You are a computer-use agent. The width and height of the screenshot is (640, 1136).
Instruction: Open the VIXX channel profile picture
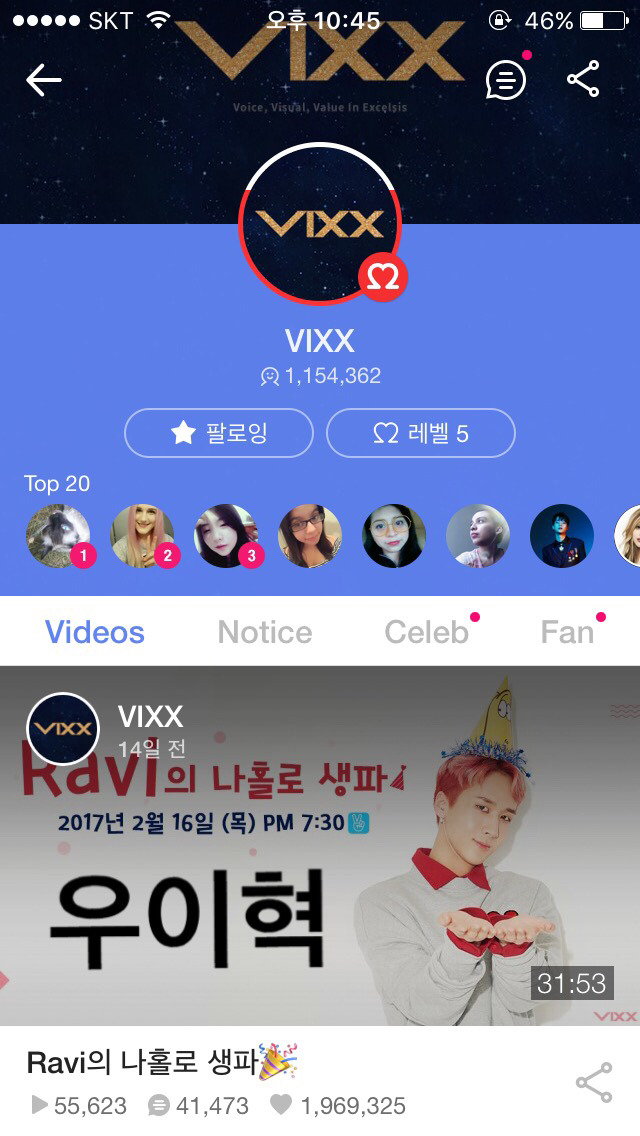pyautogui.click(x=320, y=224)
